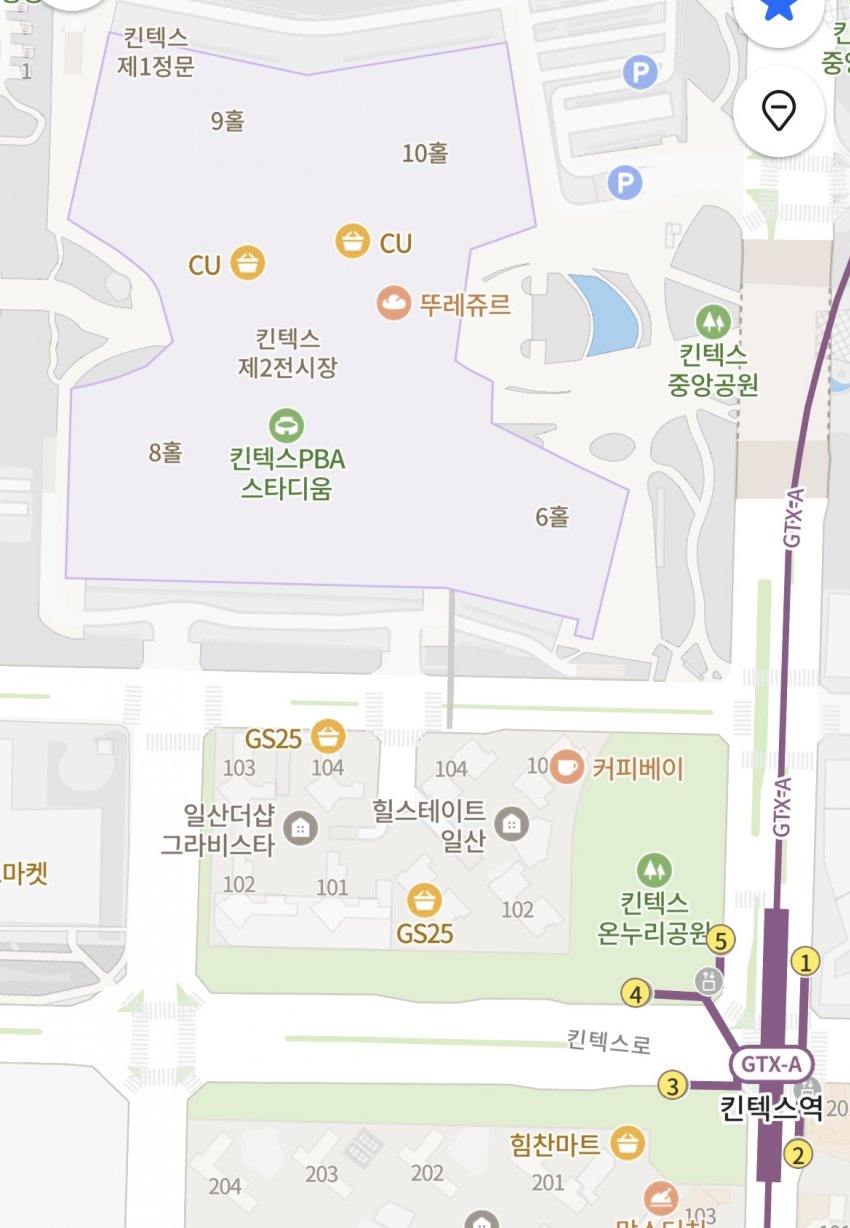Open 킨텍스PBA 스타디움 place marker
This screenshot has width=850, height=1228.
[x=287, y=425]
